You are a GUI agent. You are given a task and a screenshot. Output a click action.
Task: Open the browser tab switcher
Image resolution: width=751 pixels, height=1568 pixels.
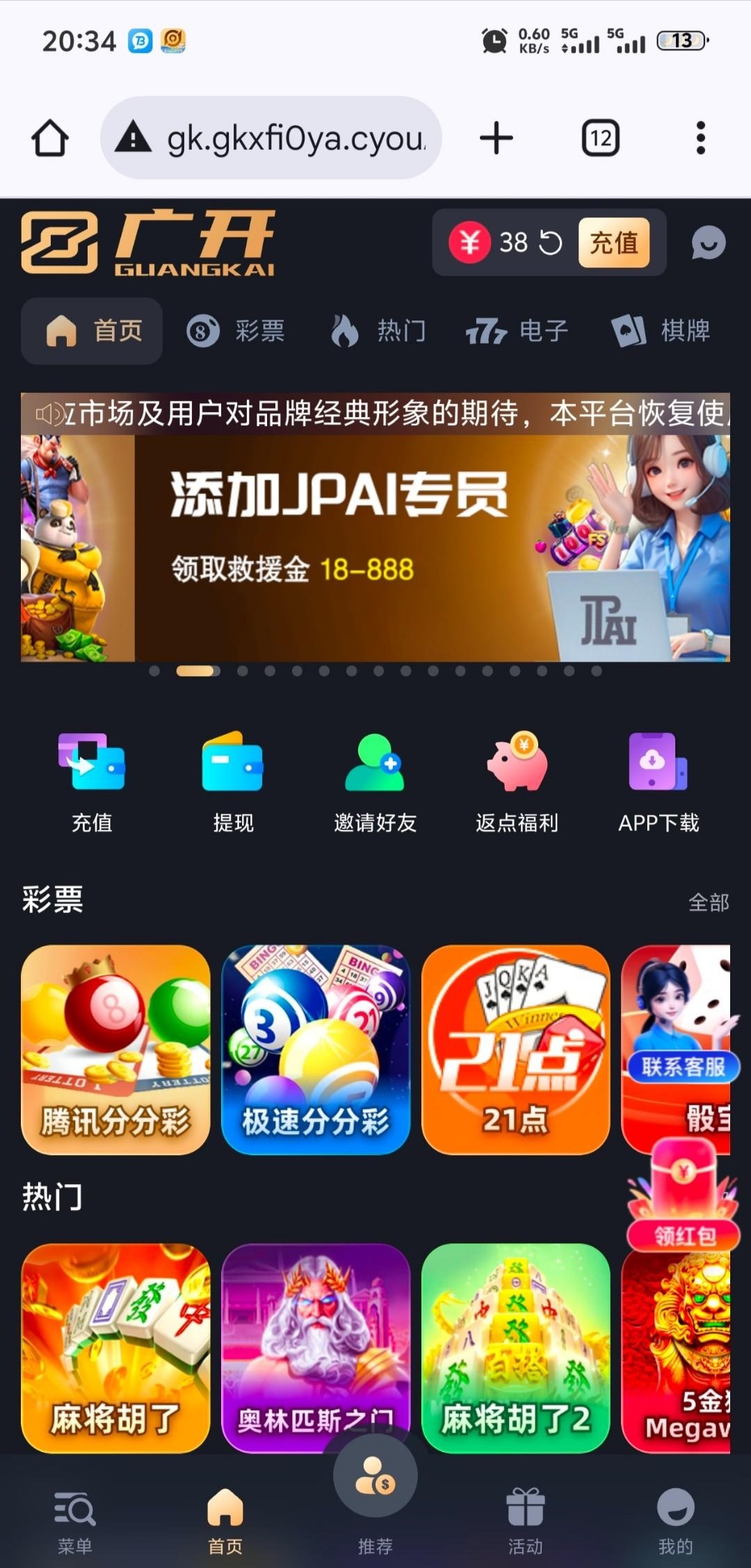(x=600, y=138)
